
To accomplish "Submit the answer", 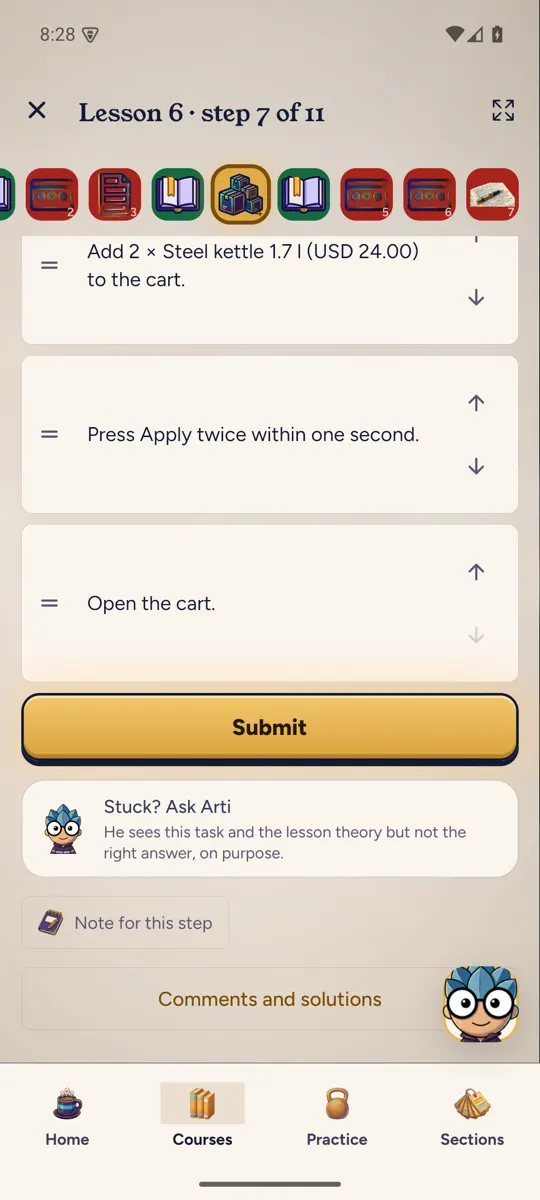I will (x=270, y=728).
